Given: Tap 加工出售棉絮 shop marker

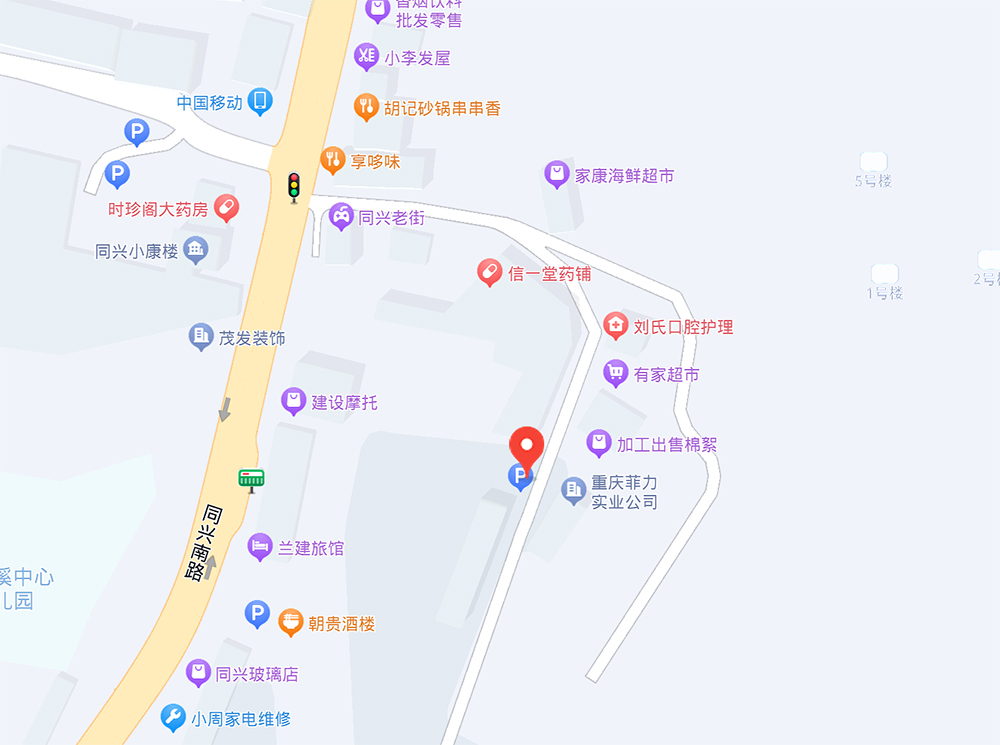Looking at the screenshot, I should coord(598,444).
